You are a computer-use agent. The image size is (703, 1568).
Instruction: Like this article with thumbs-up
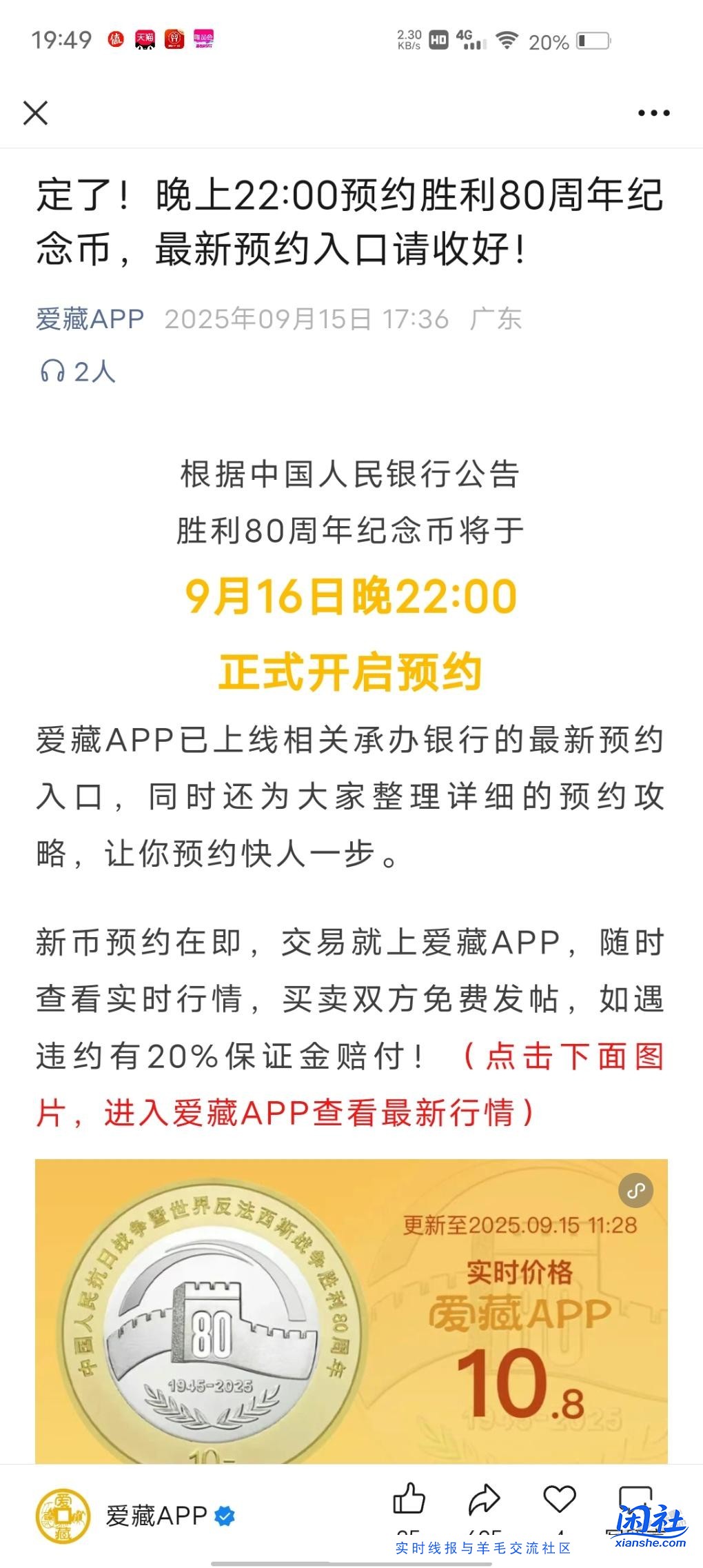pos(409,1499)
